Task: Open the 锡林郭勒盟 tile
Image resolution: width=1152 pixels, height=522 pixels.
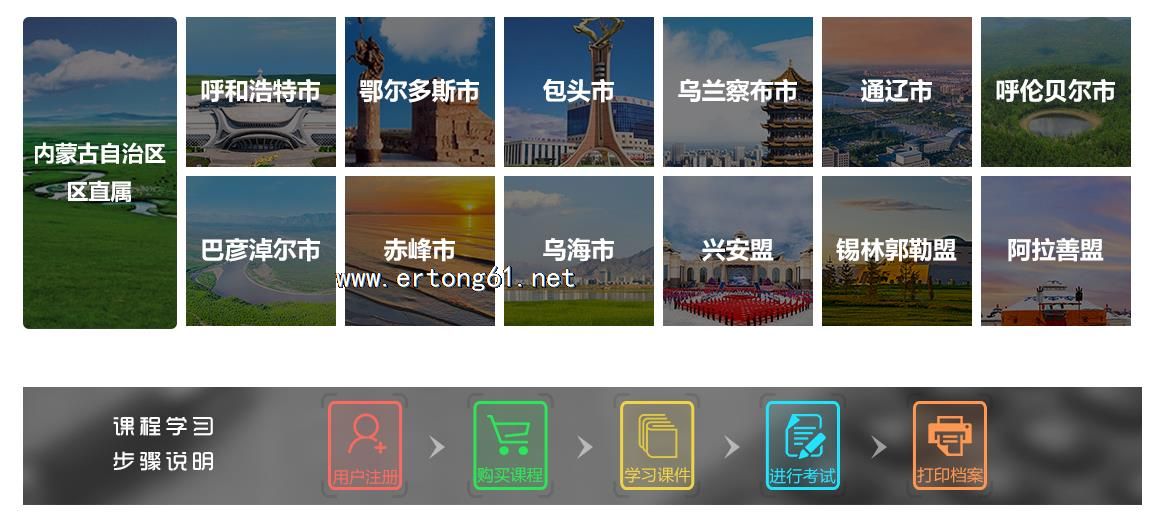Action: click(896, 250)
